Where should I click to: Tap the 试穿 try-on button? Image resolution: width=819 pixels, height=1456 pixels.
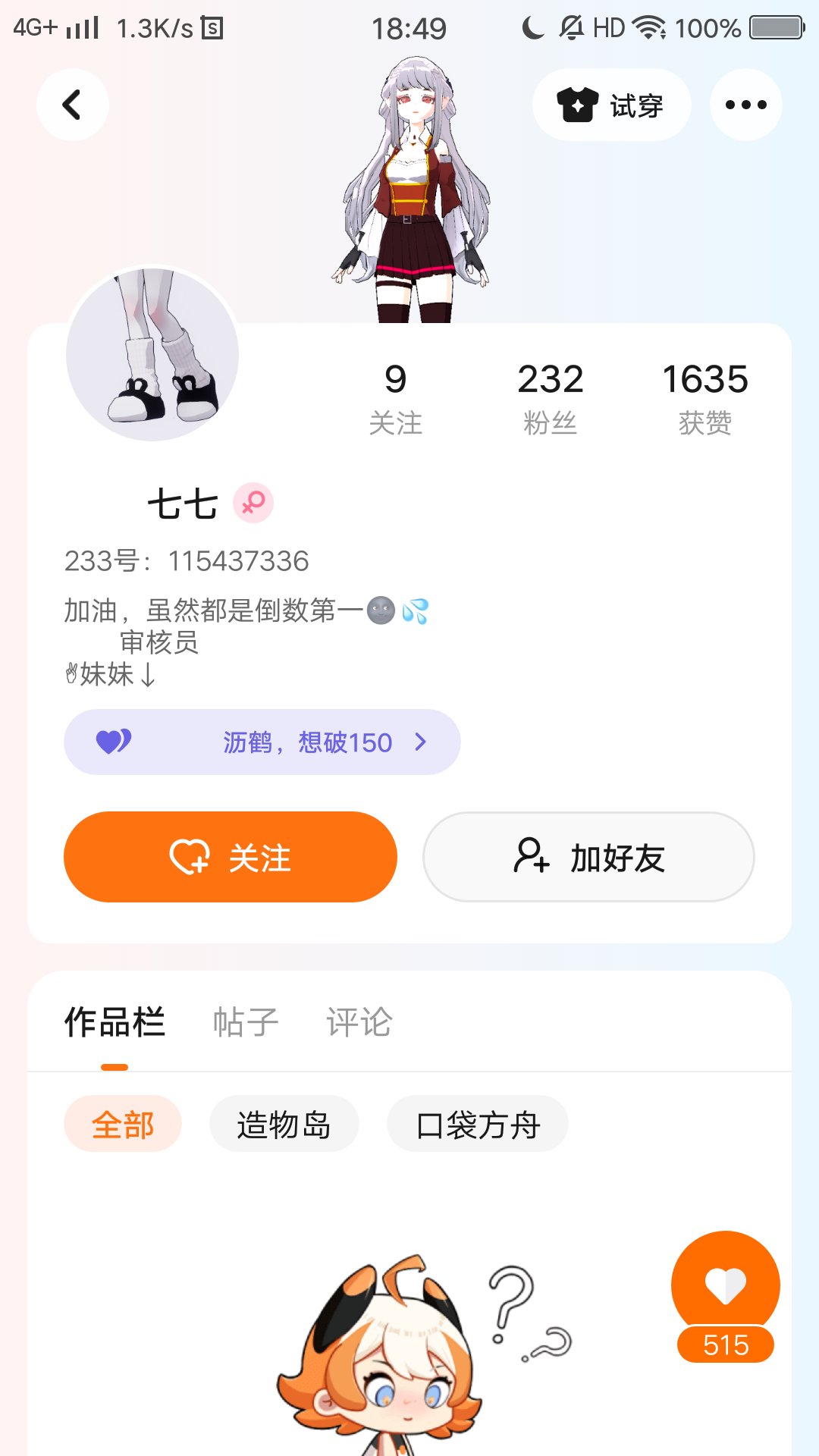611,105
